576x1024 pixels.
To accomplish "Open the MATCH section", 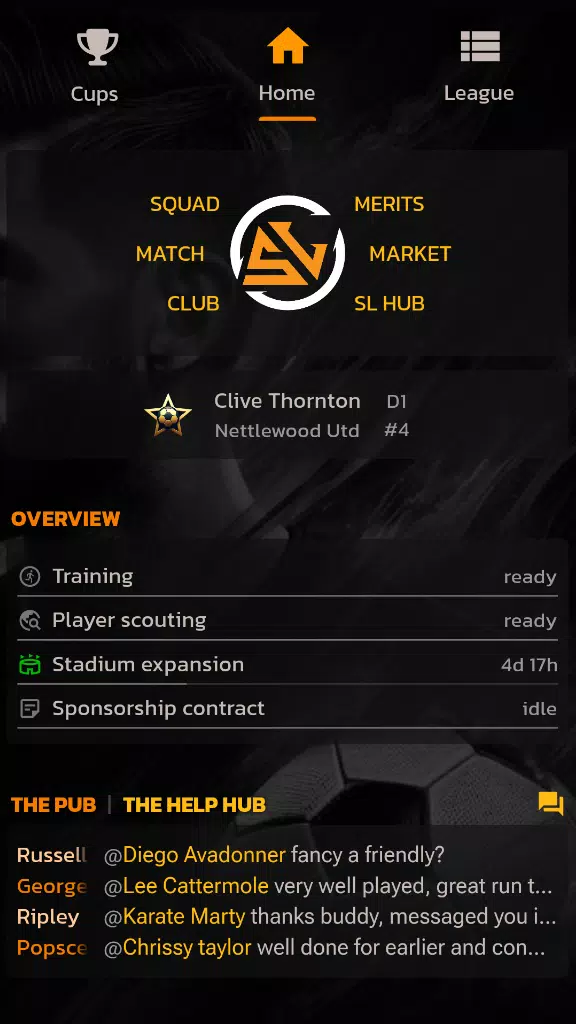I will [x=170, y=254].
